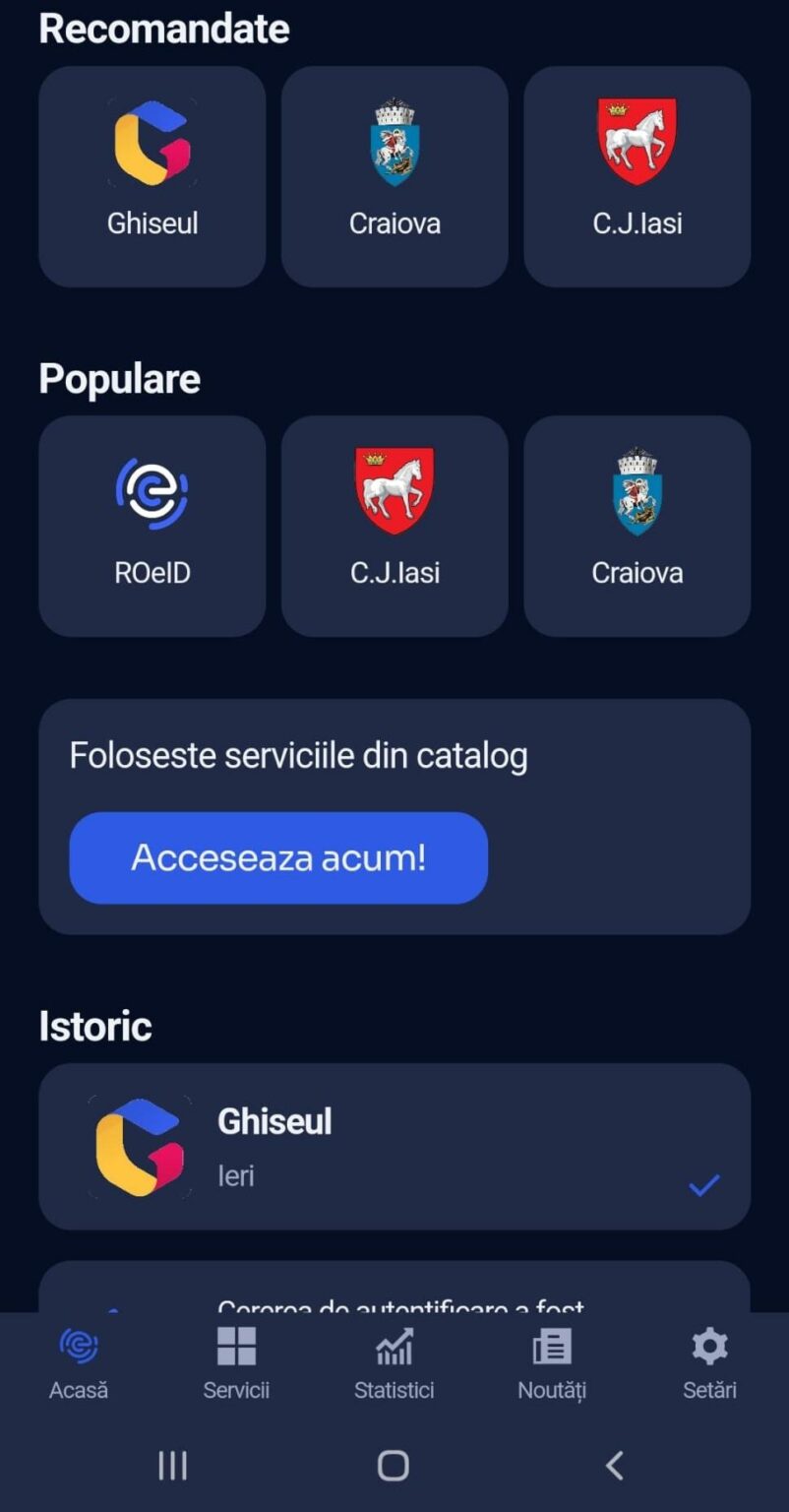Viewport: 789px width, 1512px height.
Task: Open the Servicii section icon
Action: (236, 1346)
